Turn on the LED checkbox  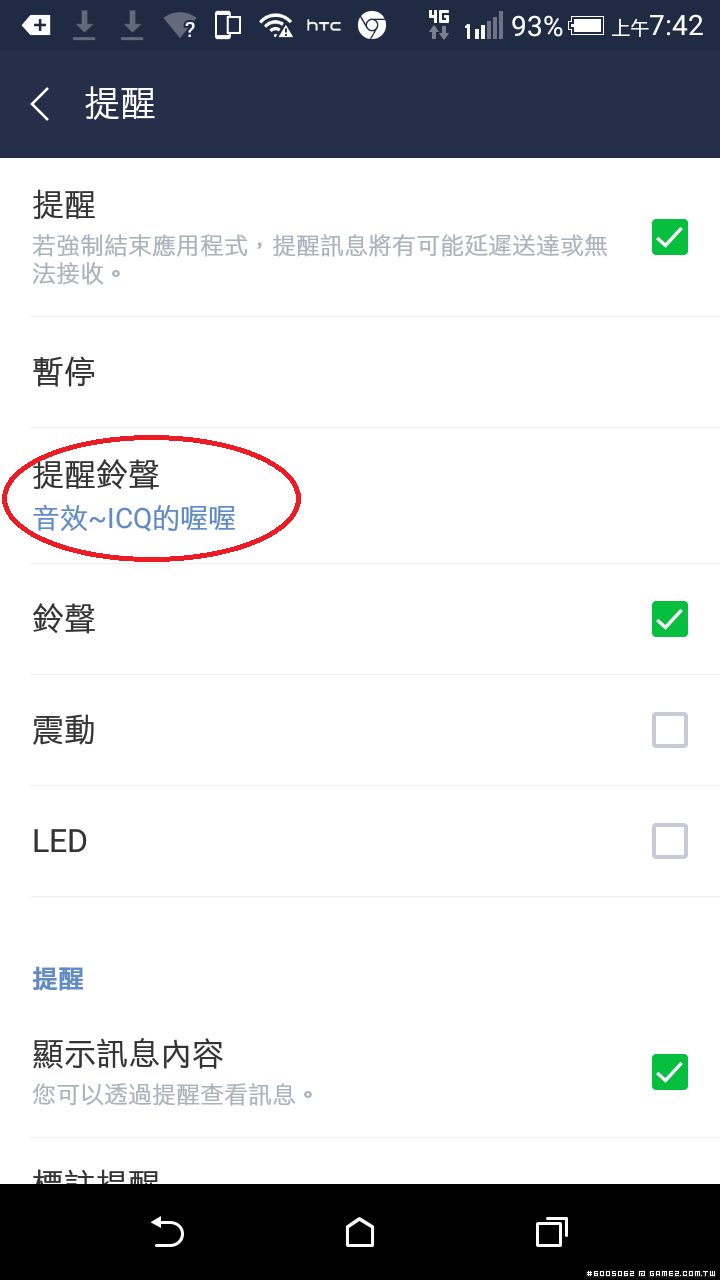pyautogui.click(x=669, y=841)
